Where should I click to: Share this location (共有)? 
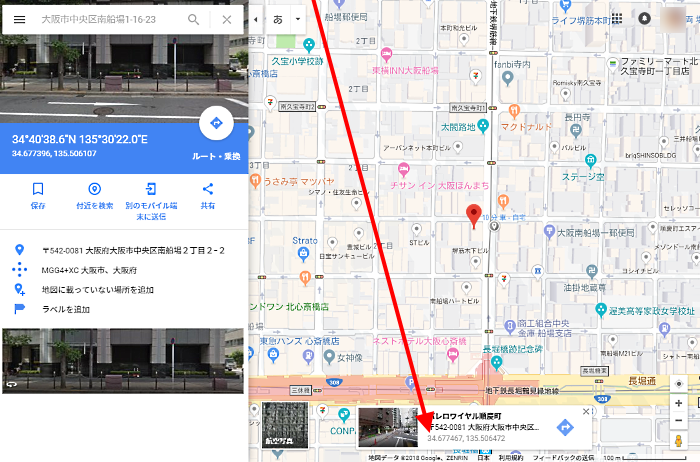pyautogui.click(x=208, y=195)
